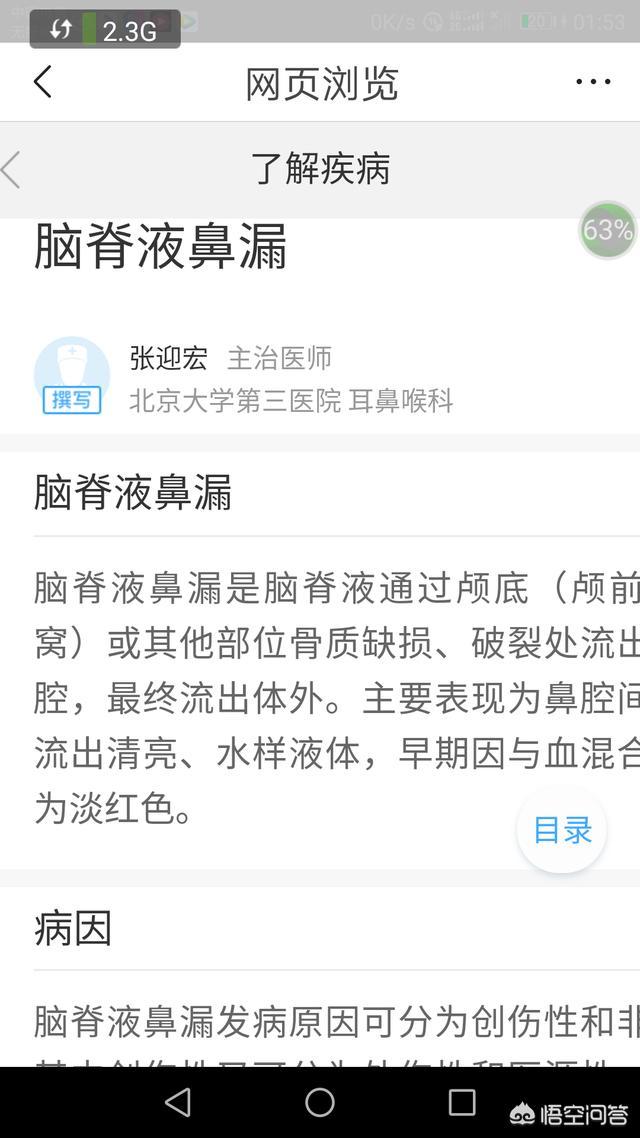Go back from the 网页浏览 page

[x=42, y=82]
